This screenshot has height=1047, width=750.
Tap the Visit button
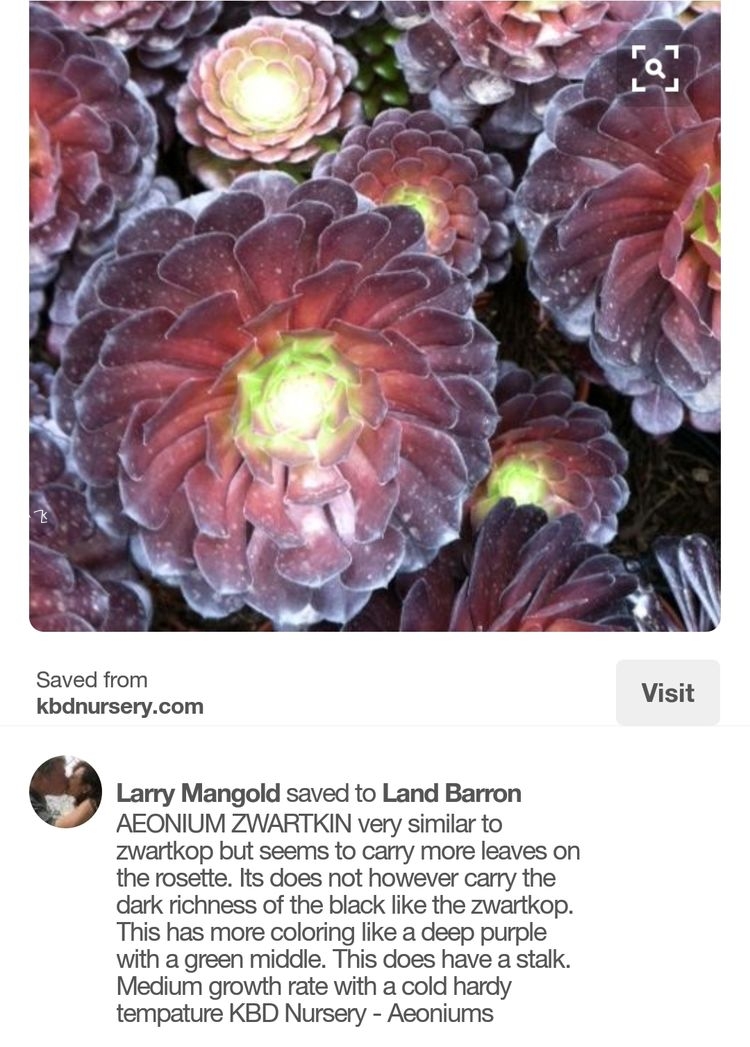[x=667, y=693]
